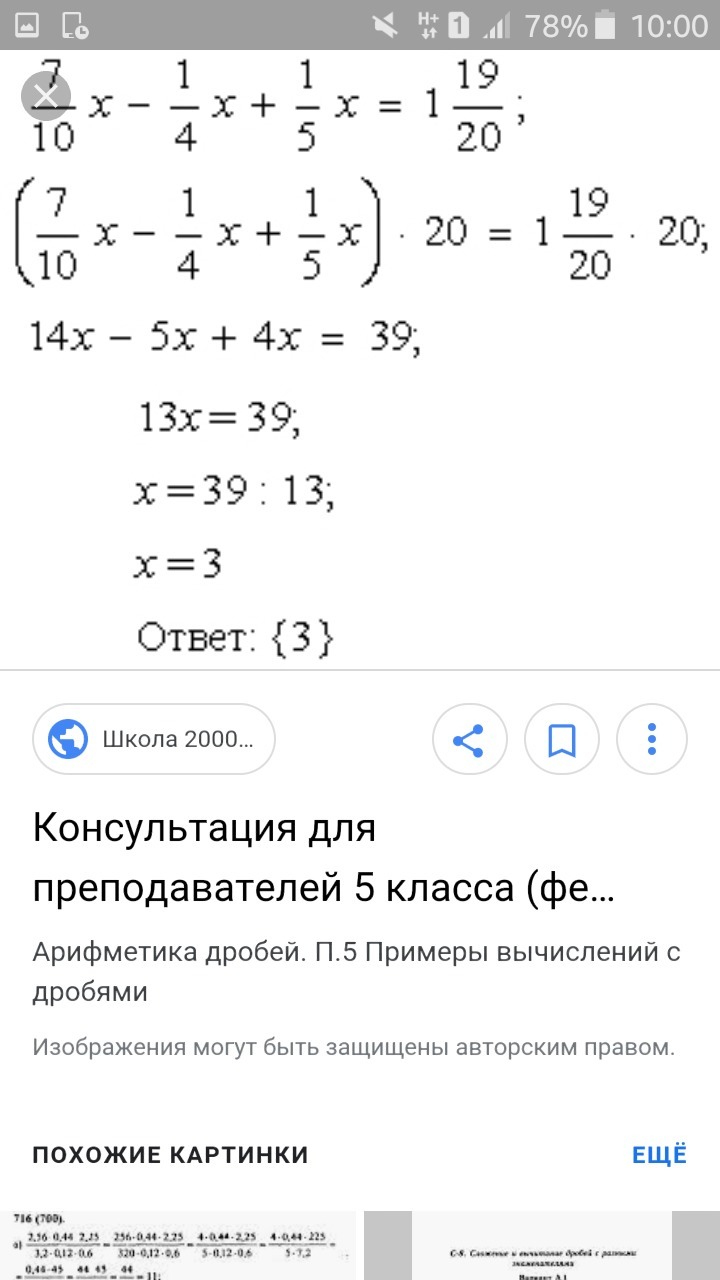Open the Школа 2000 source chip
The height and width of the screenshot is (1280, 720).
[x=153, y=740]
